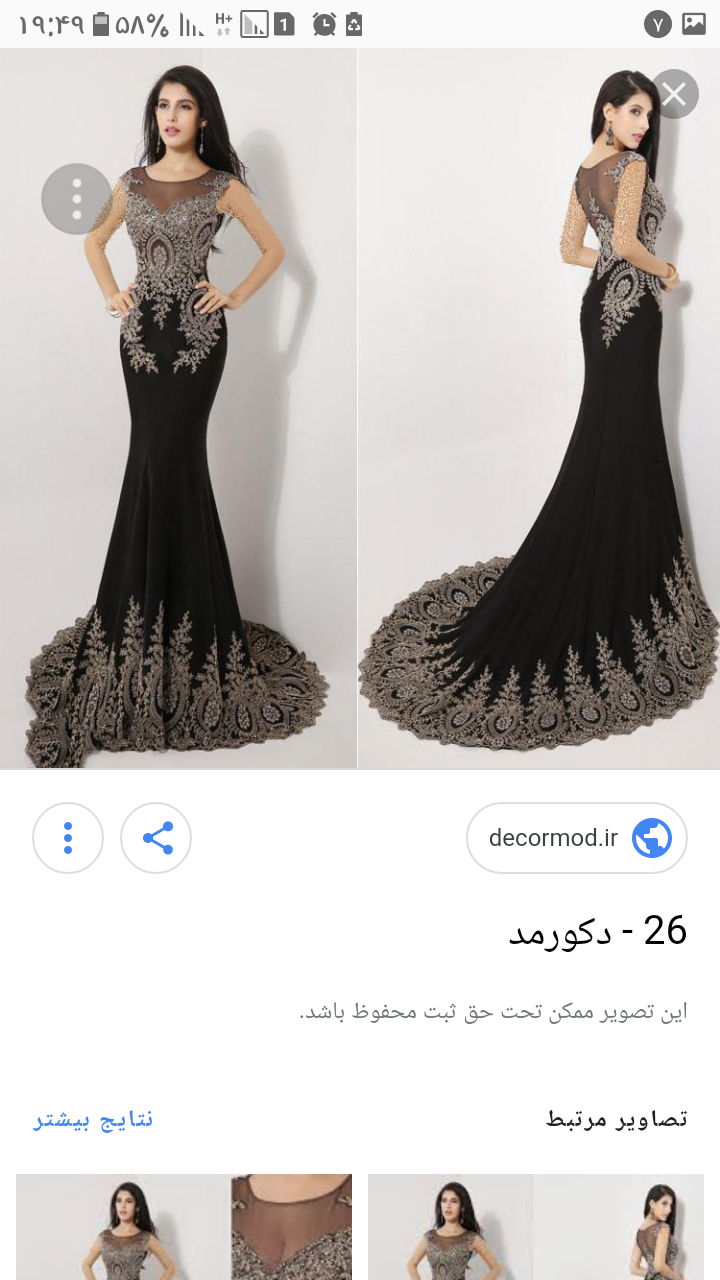720x1280 pixels.
Task: Open the blue three-dot options button
Action: pos(68,838)
